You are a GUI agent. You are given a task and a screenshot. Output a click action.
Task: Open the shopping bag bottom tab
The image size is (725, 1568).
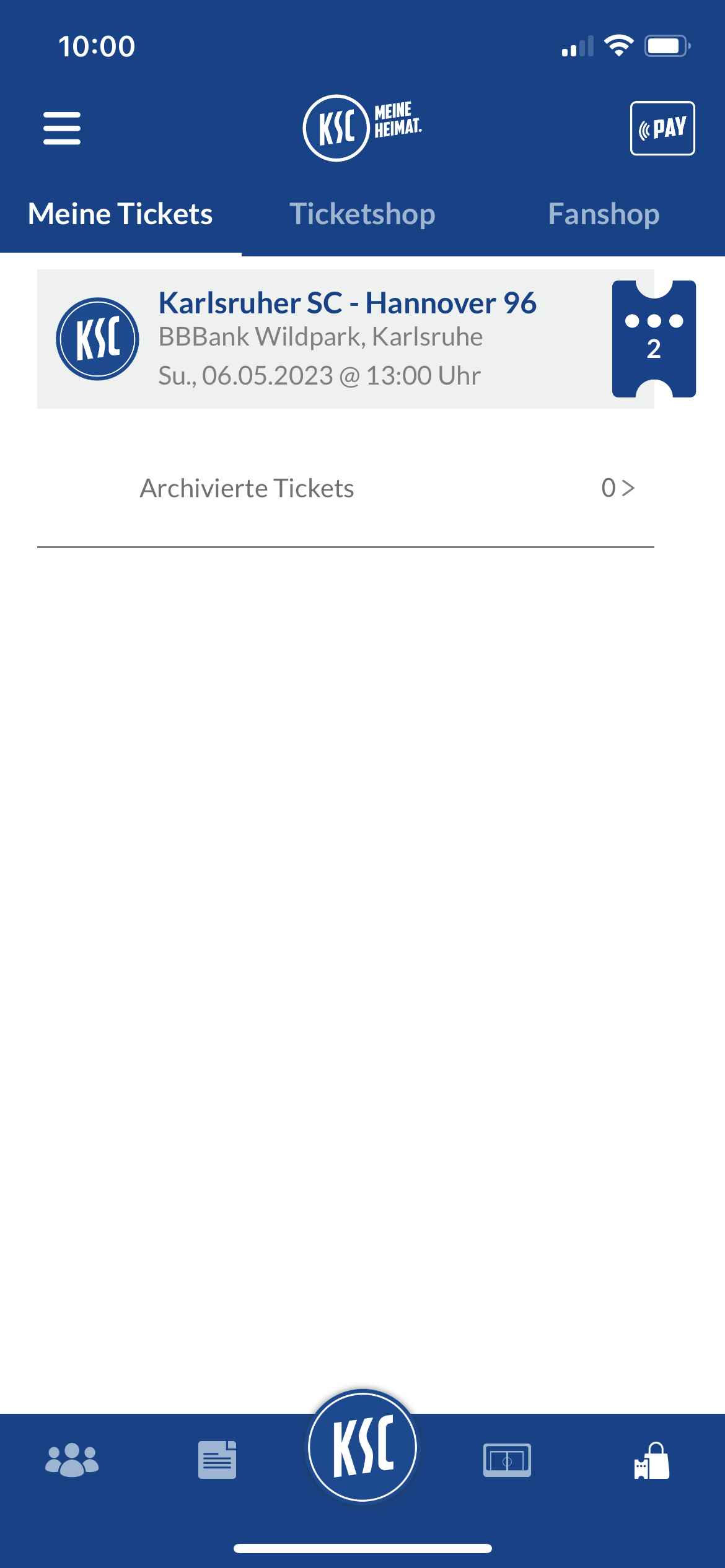pyautogui.click(x=652, y=1460)
